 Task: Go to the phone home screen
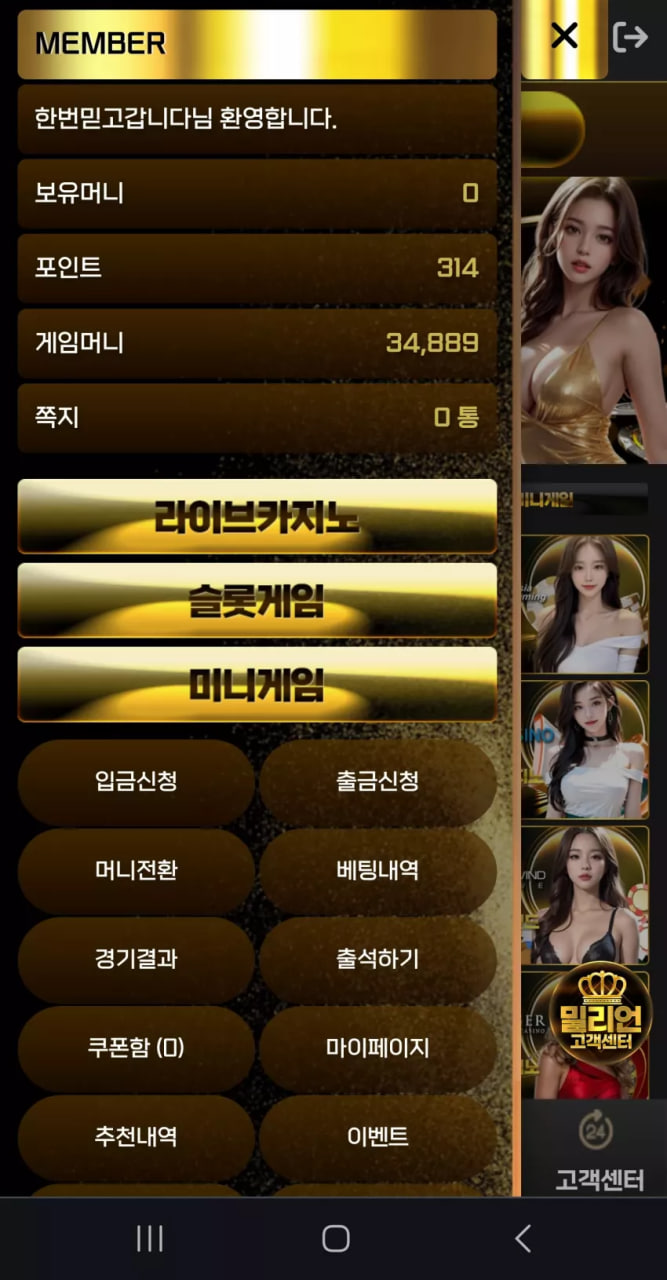click(x=336, y=1239)
